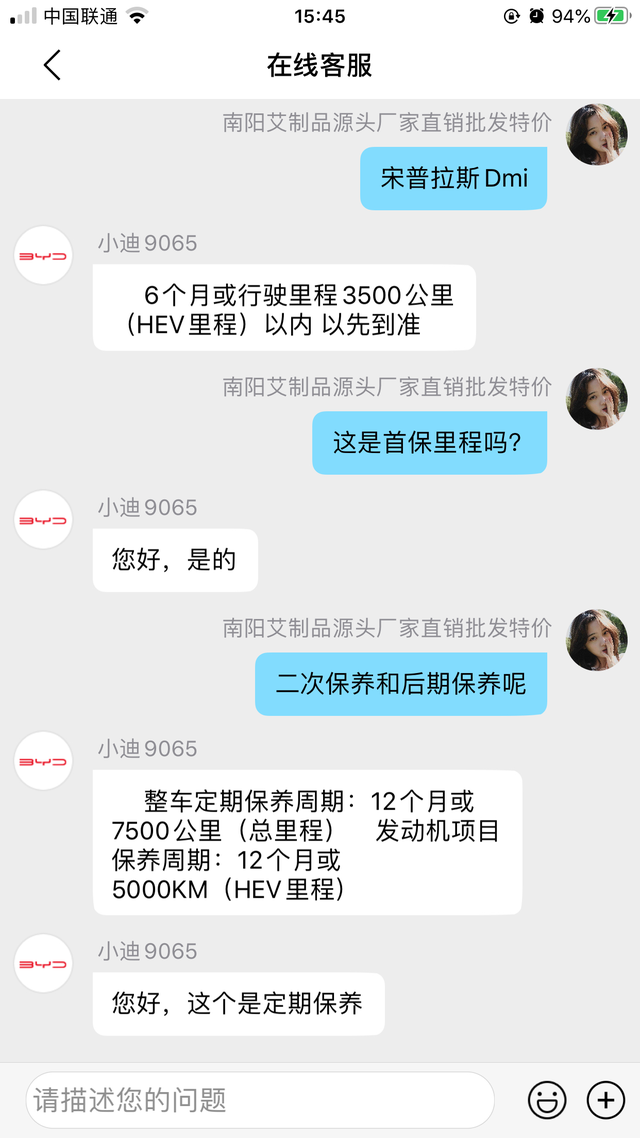Open the emoji picker
640x1138 pixels.
[547, 1100]
